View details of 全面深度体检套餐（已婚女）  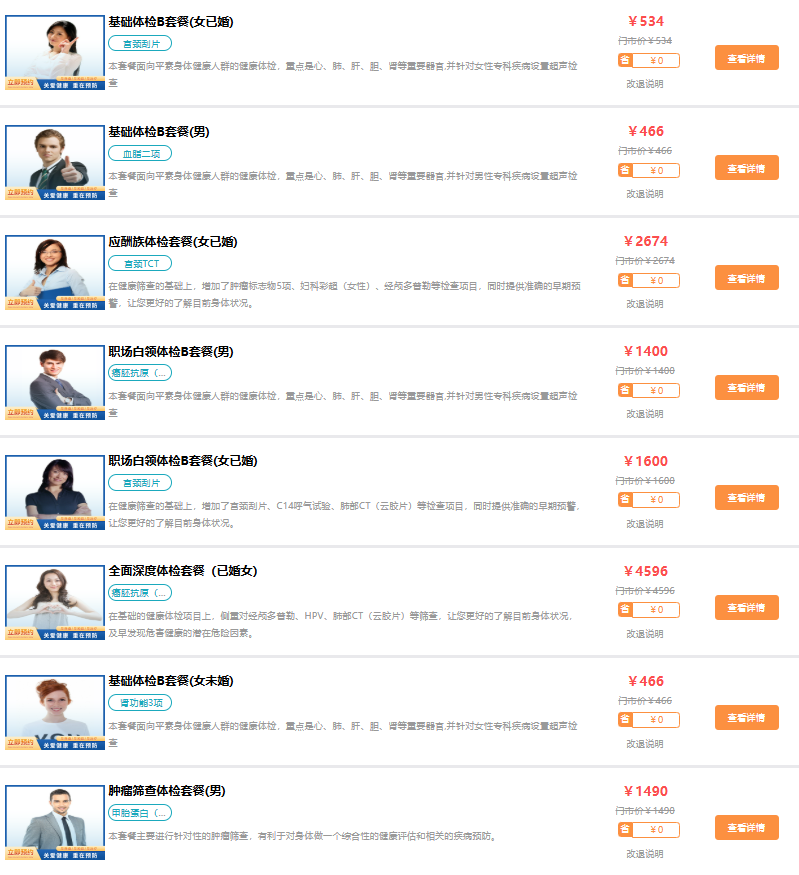(746, 608)
